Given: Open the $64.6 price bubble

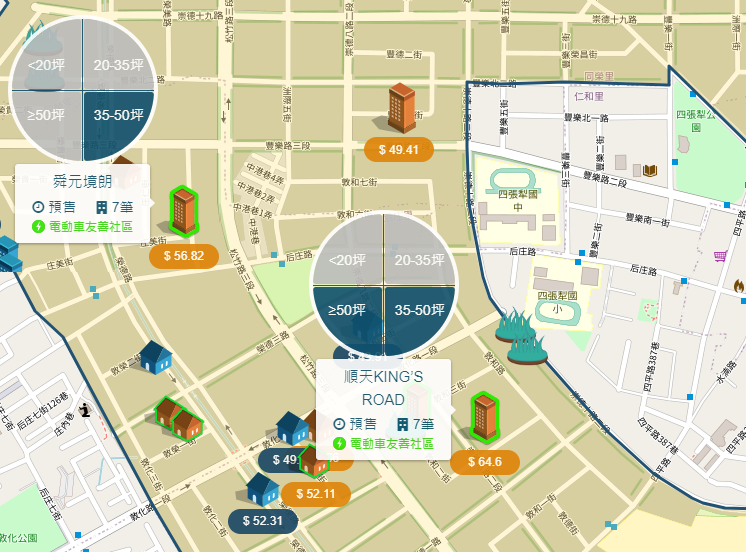Looking at the screenshot, I should coord(485,462).
